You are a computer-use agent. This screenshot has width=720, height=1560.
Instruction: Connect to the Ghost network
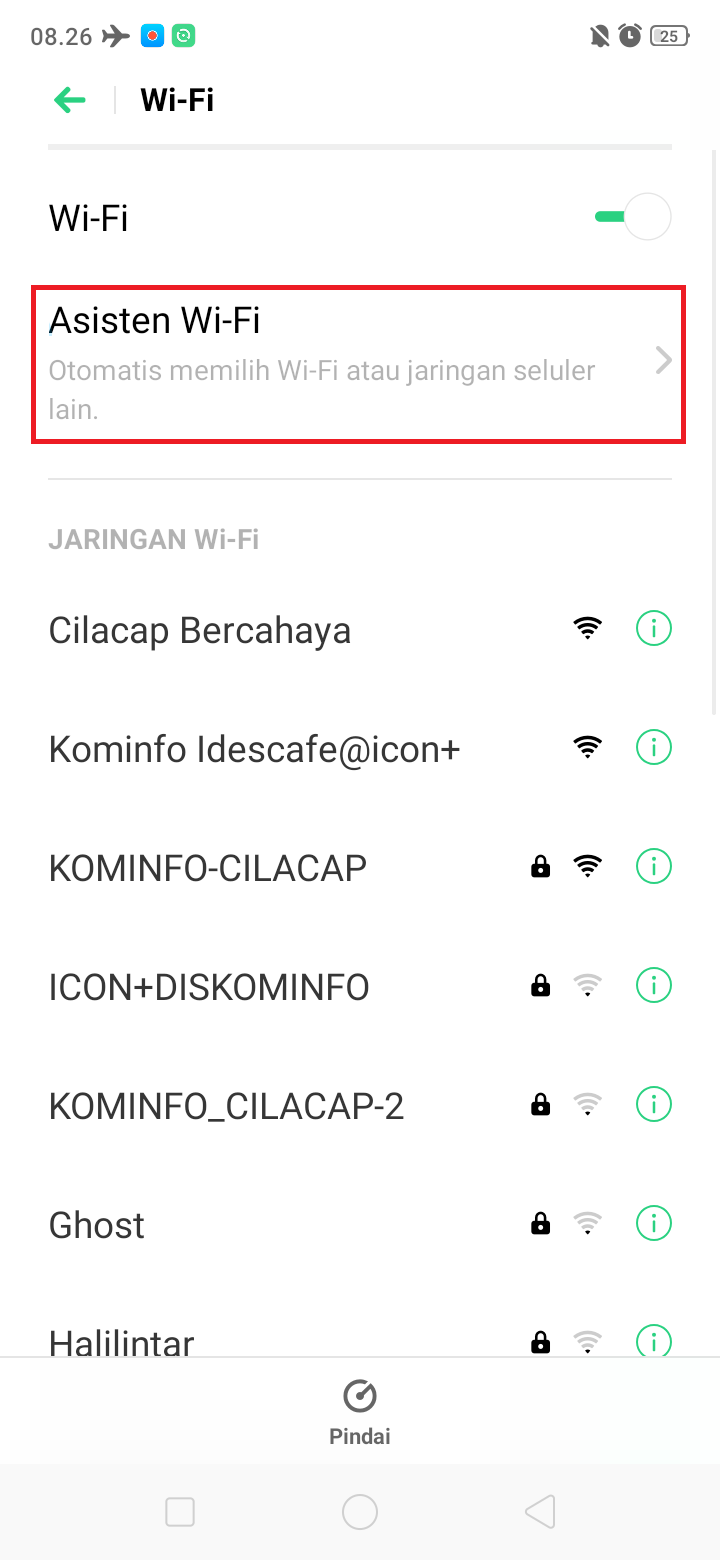click(97, 1224)
